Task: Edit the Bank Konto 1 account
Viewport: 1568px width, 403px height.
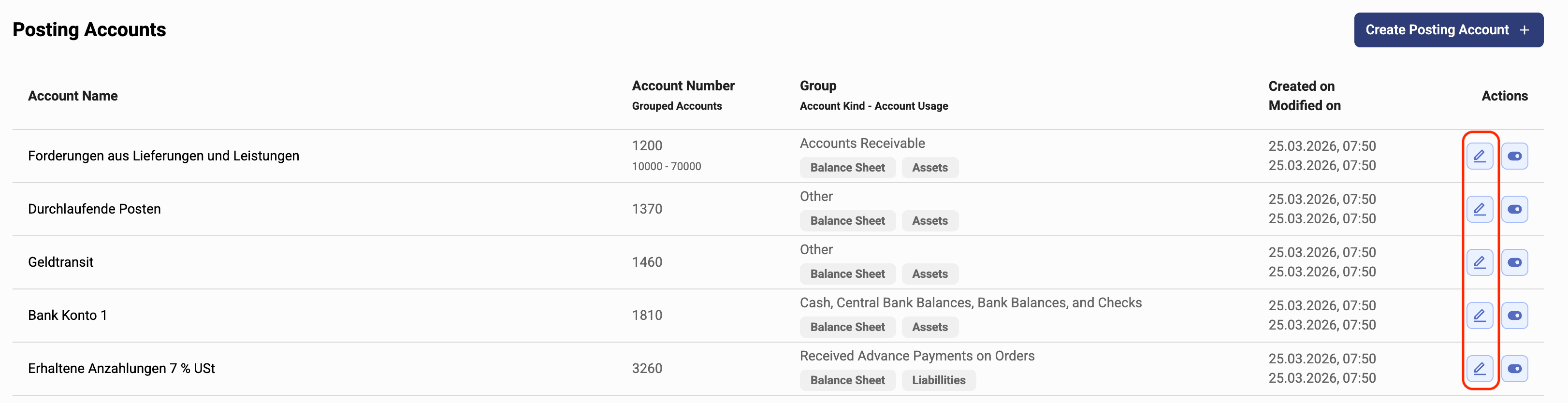Action: (1479, 316)
